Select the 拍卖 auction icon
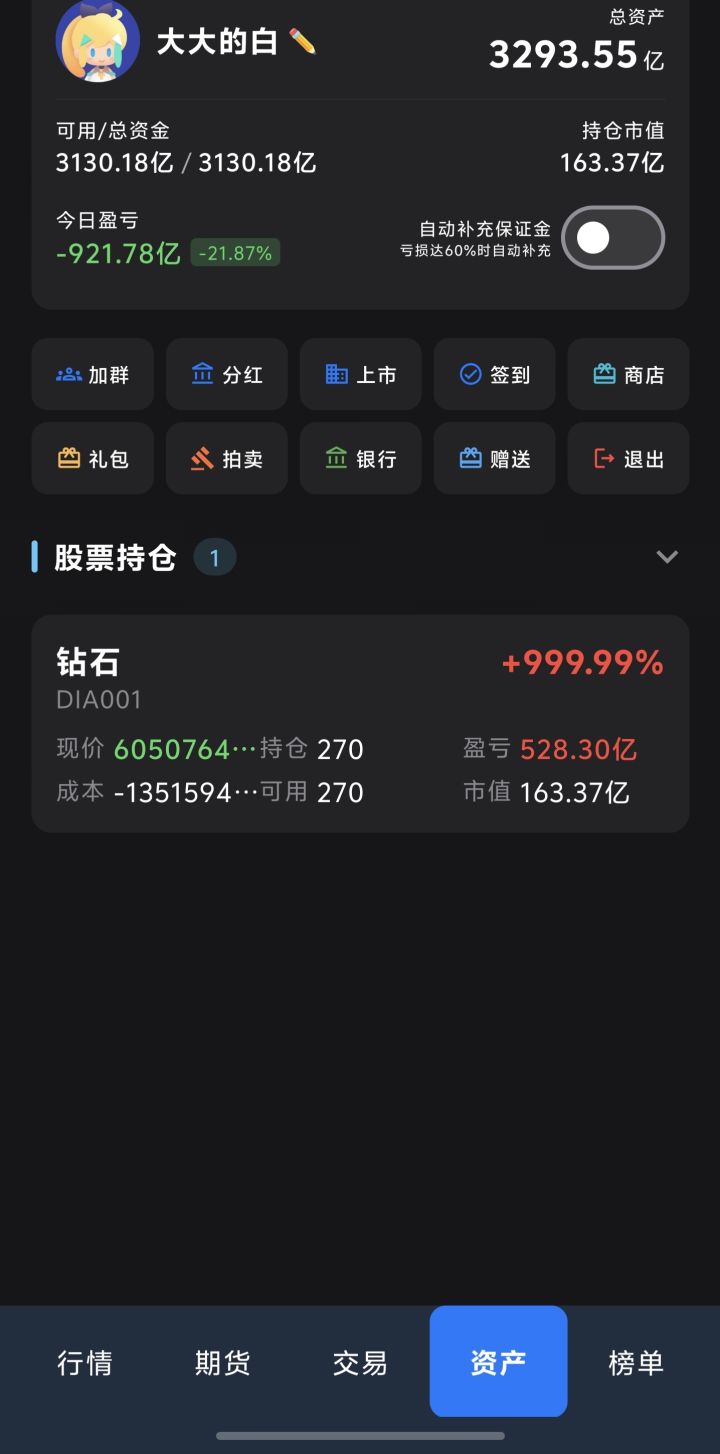Screen dimensions: 720x1454 coord(226,458)
